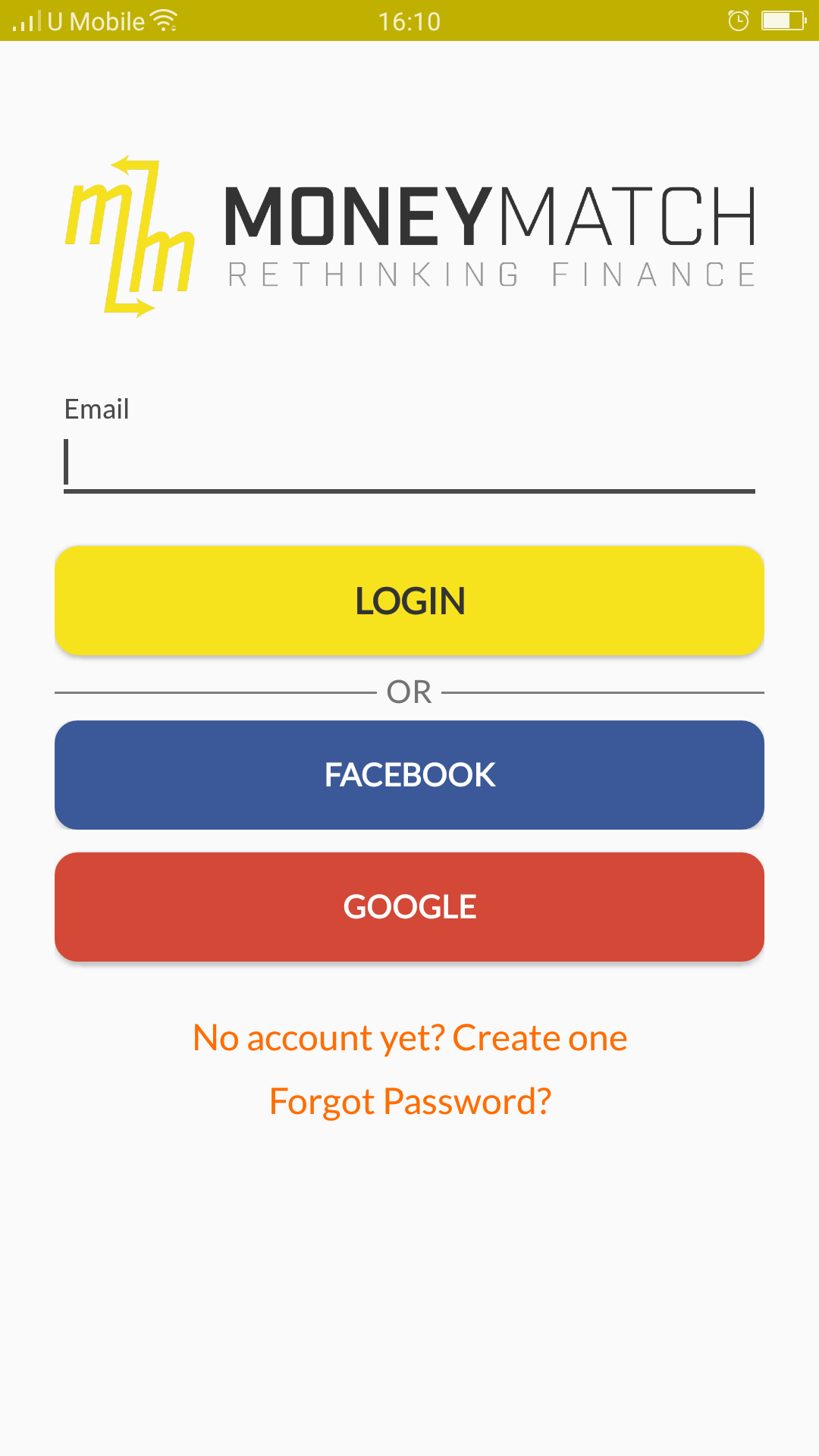Screen dimensions: 819x1456
Task: Sign in with the Google button
Action: coord(409,907)
